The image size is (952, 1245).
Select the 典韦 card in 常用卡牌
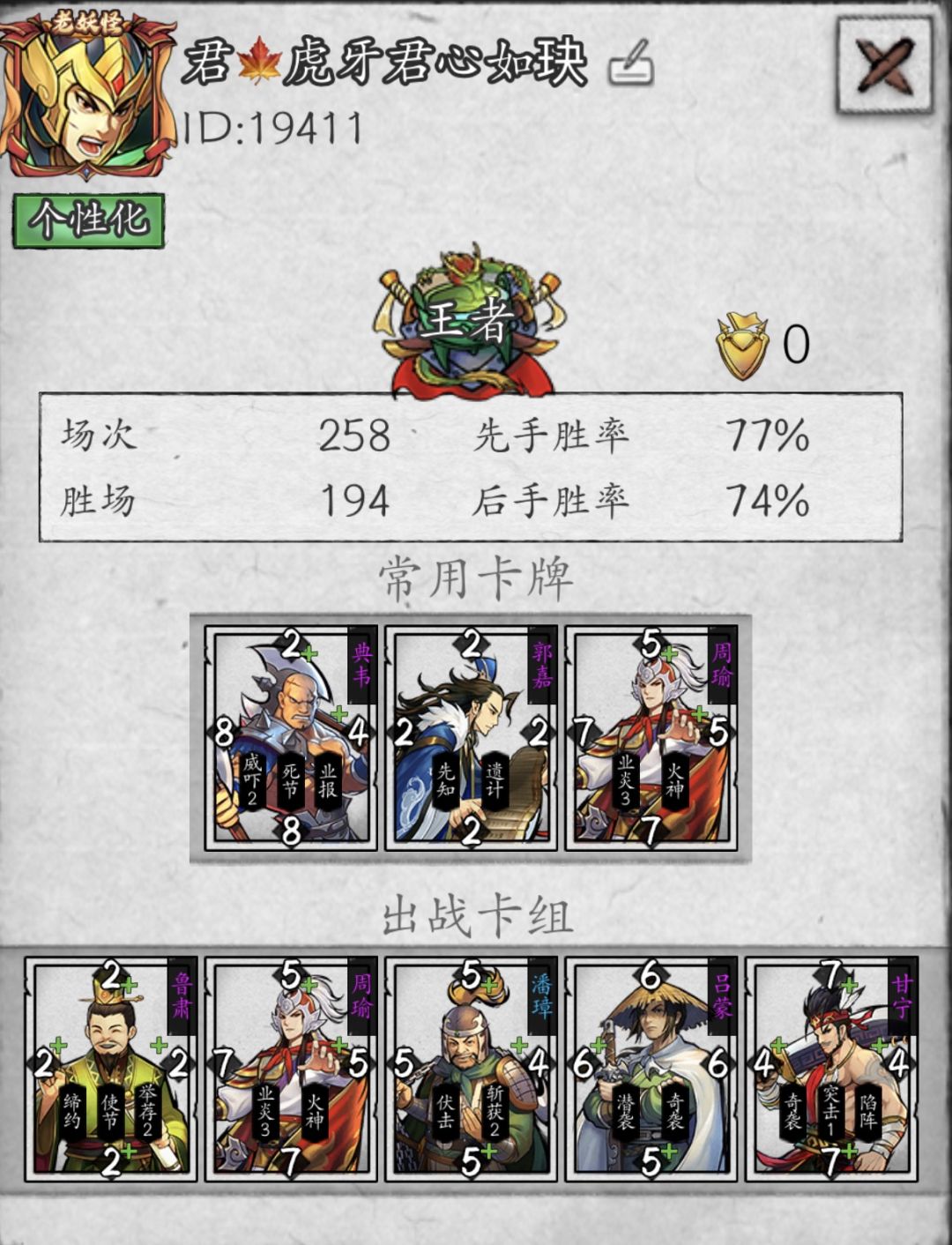pos(291,736)
